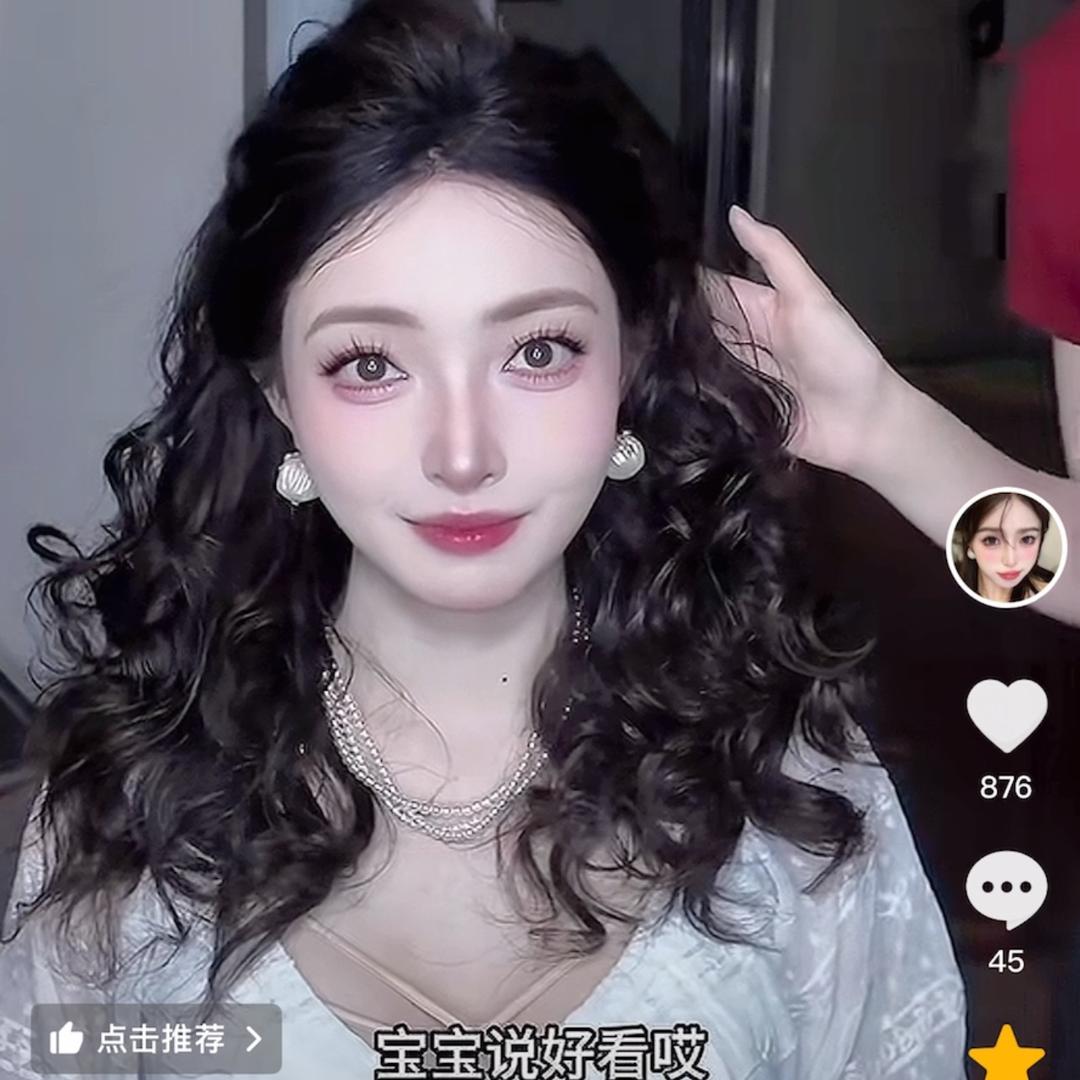Image resolution: width=1080 pixels, height=1080 pixels.
Task: Add this video to favorites
Action: [1006, 1055]
